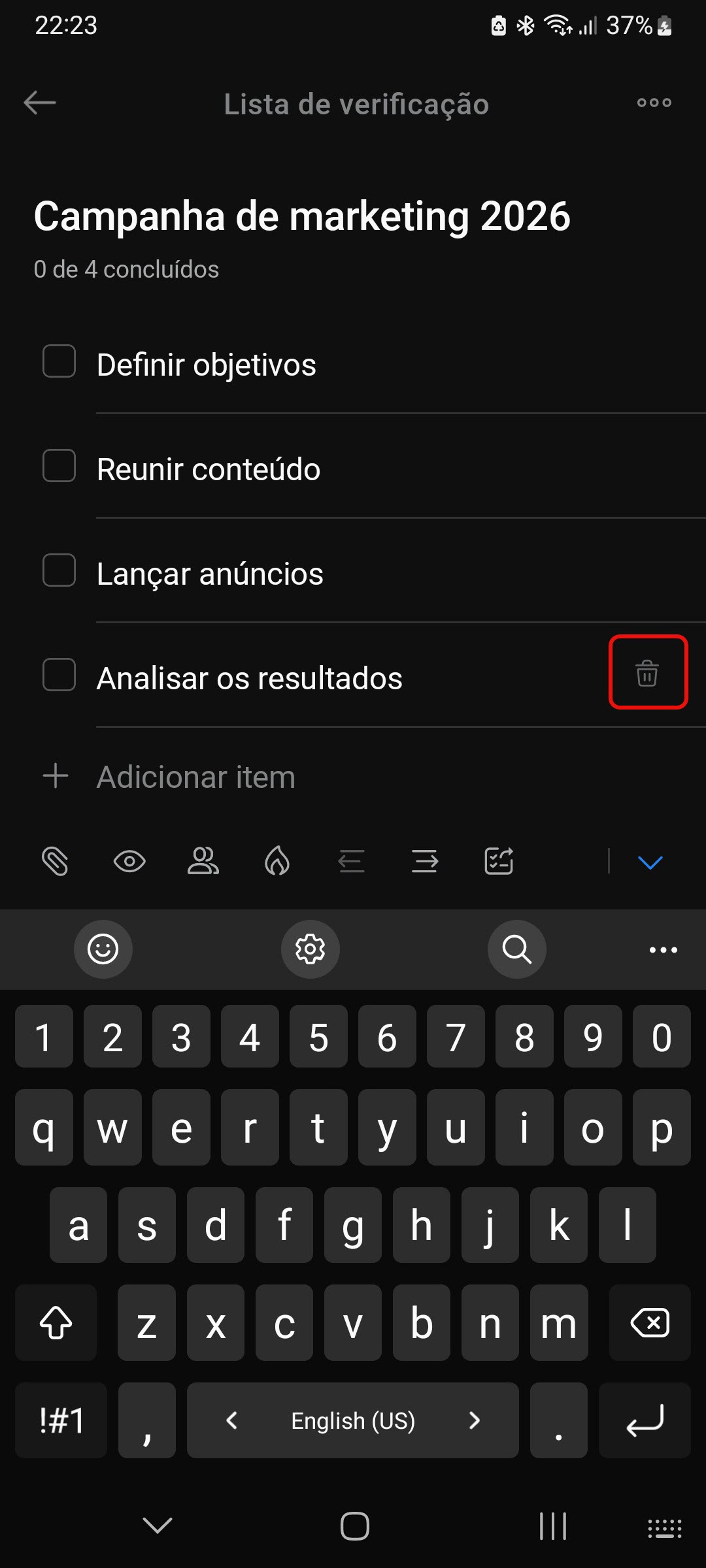
Task: Tap the checklist convert icon
Action: pyautogui.click(x=499, y=861)
